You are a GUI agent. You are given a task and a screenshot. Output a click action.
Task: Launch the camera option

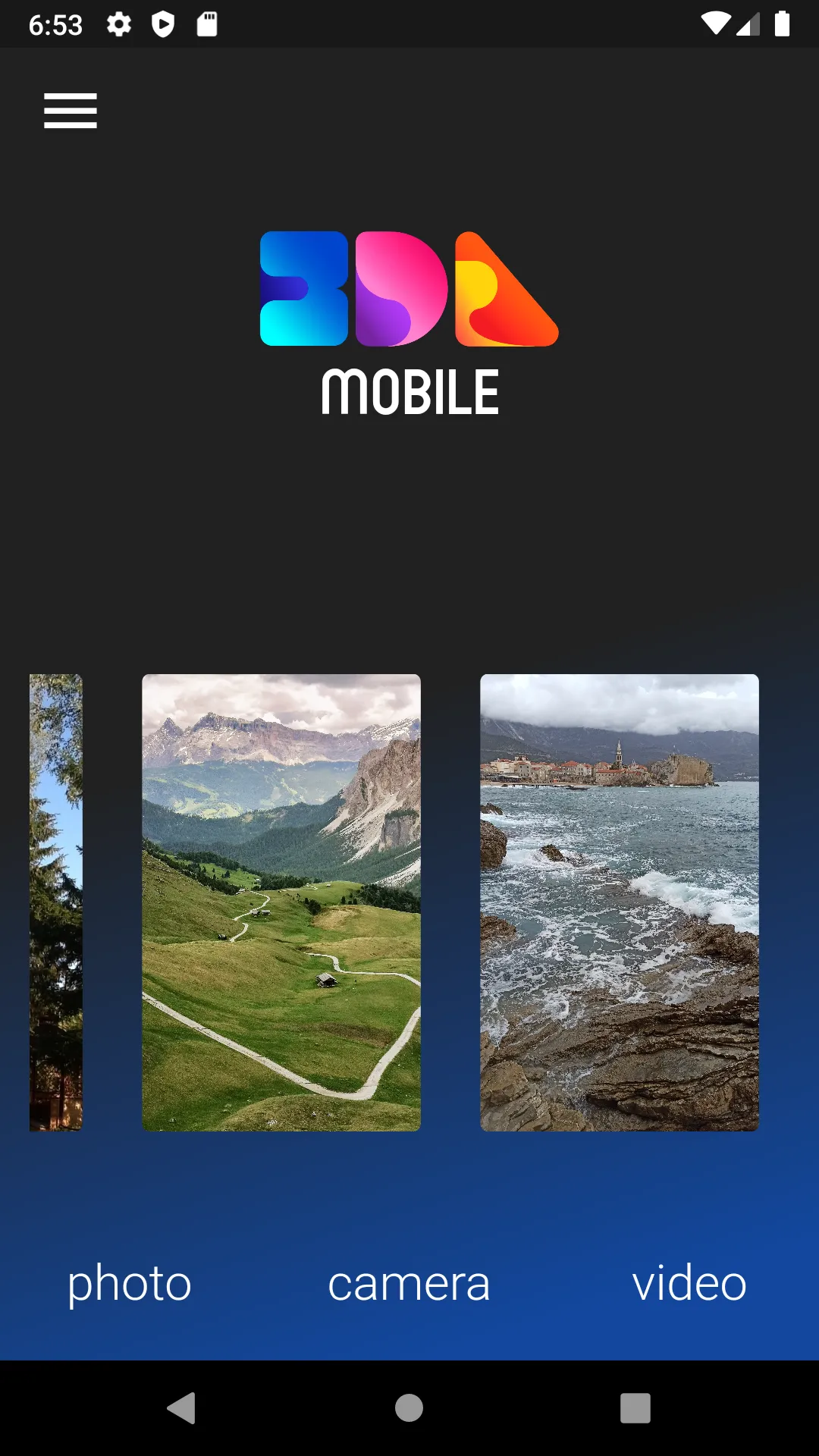point(409,1283)
